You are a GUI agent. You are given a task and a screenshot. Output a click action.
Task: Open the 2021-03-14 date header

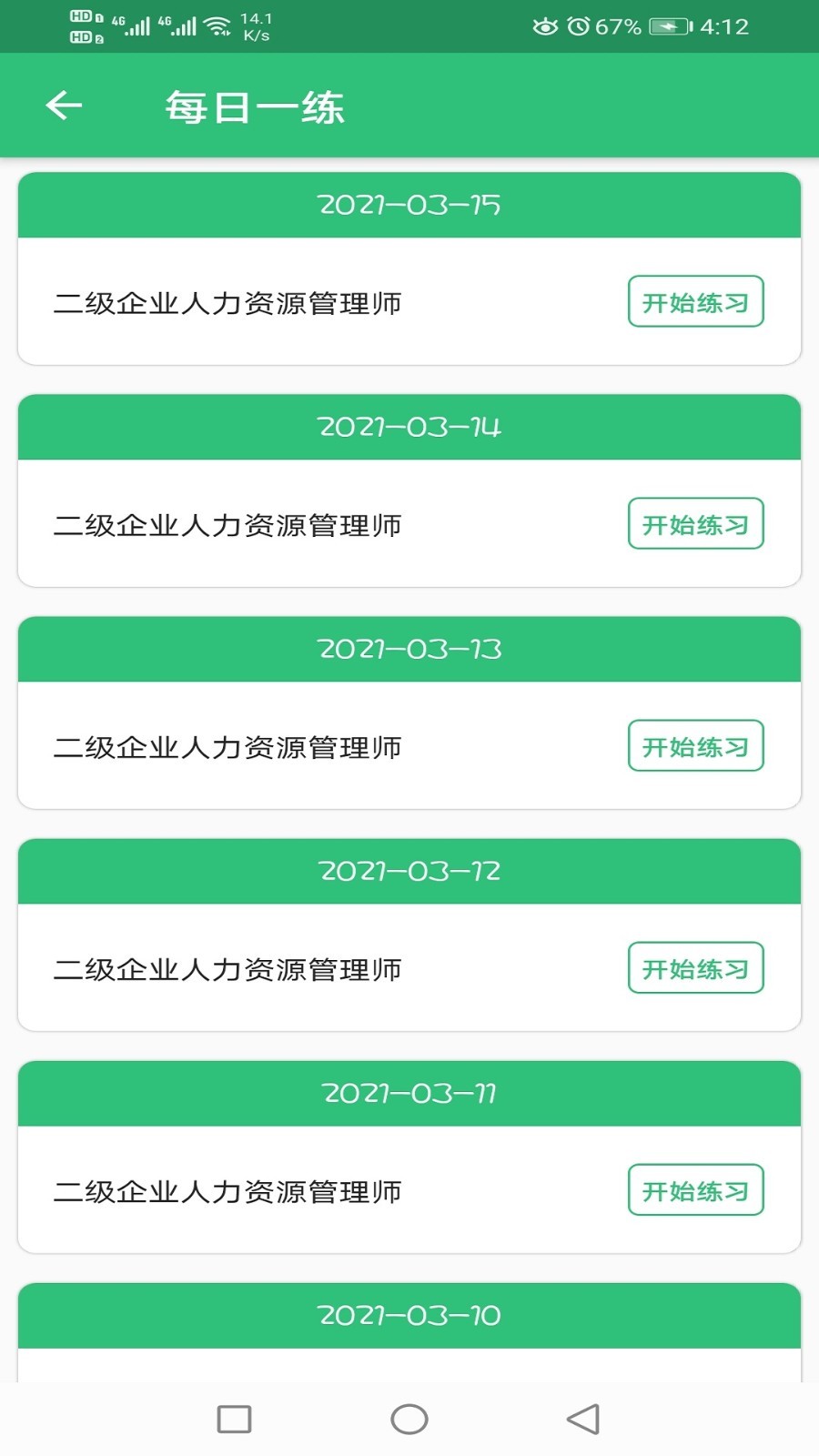coord(409,427)
